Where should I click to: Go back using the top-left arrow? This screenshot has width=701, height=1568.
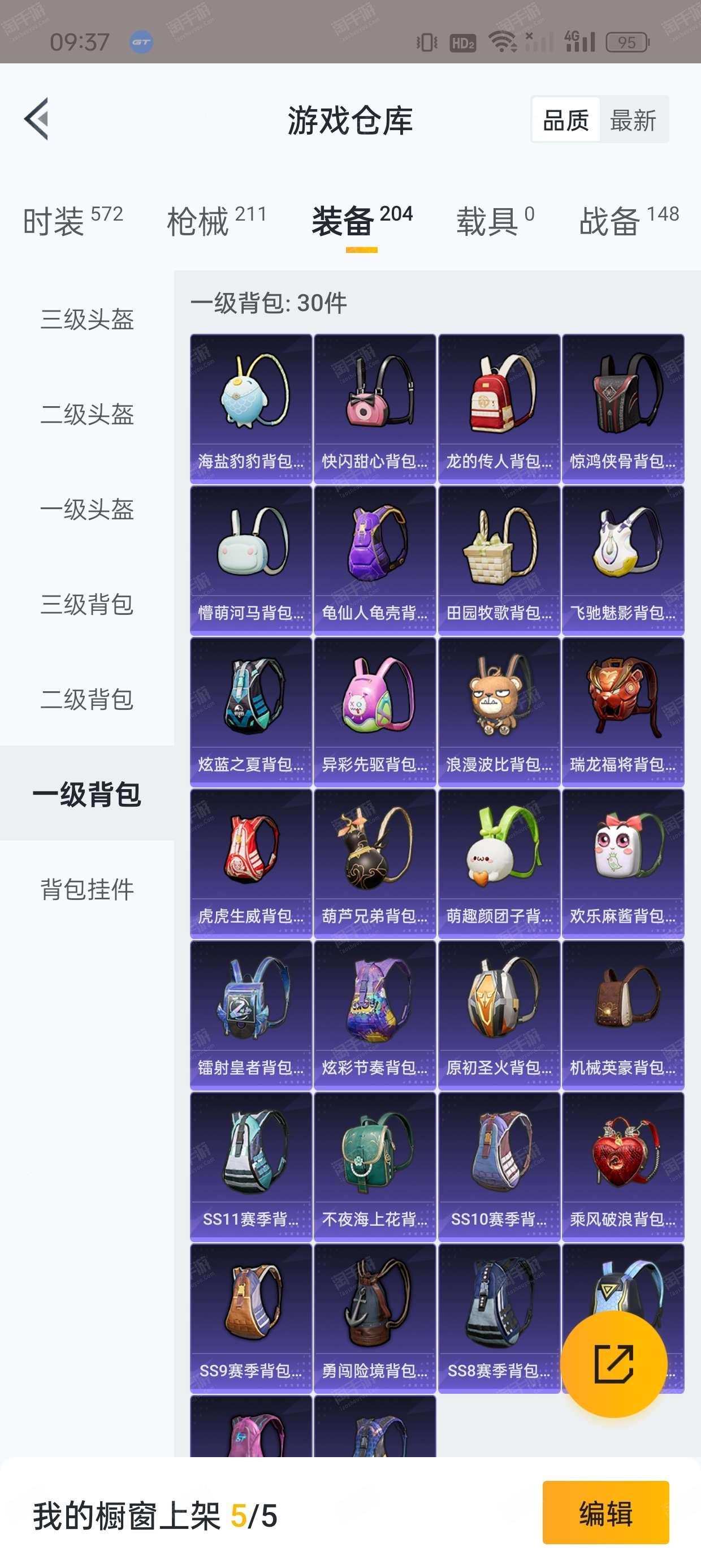36,119
